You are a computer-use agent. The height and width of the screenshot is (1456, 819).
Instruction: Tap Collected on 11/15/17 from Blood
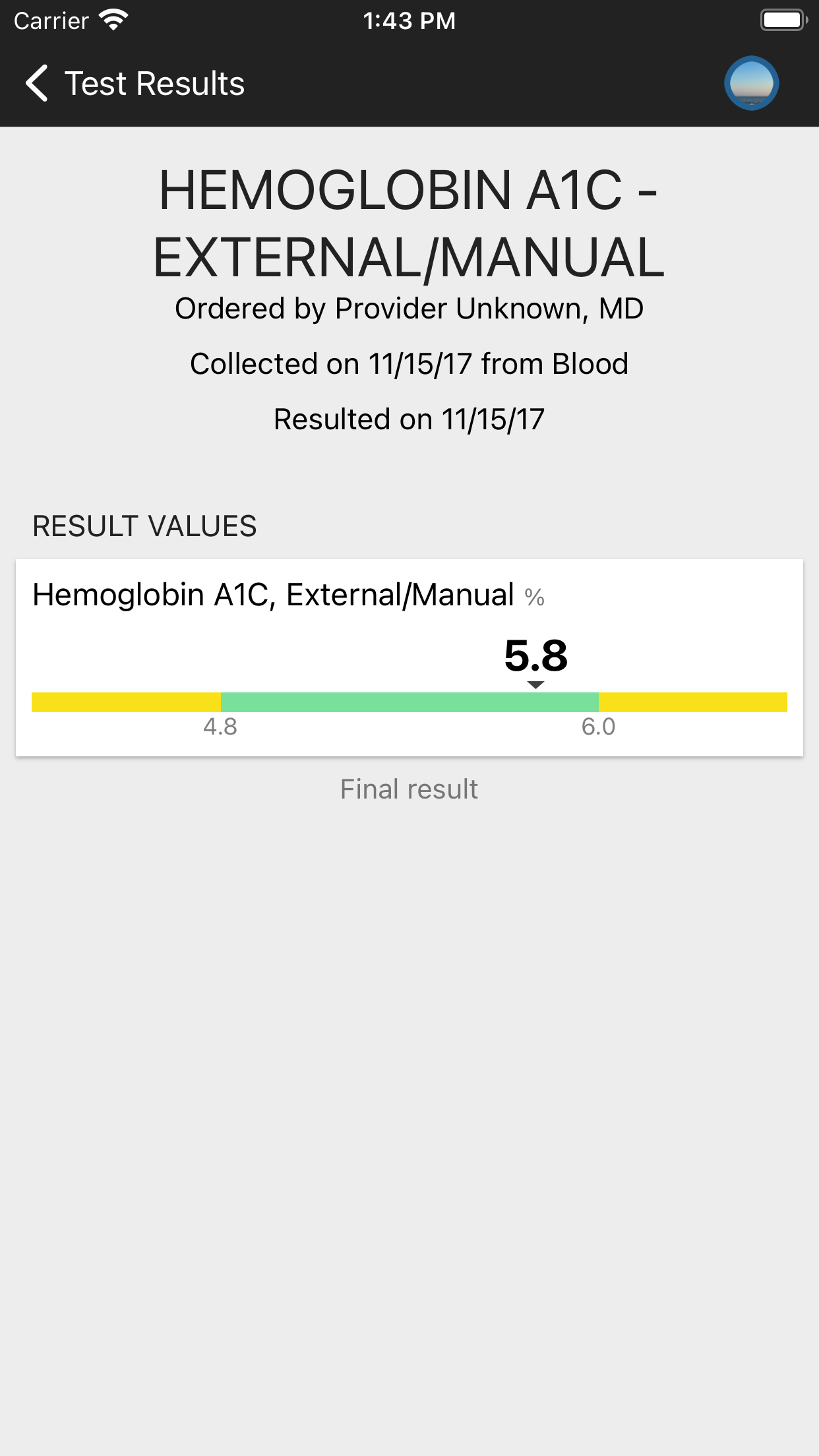coord(409,363)
